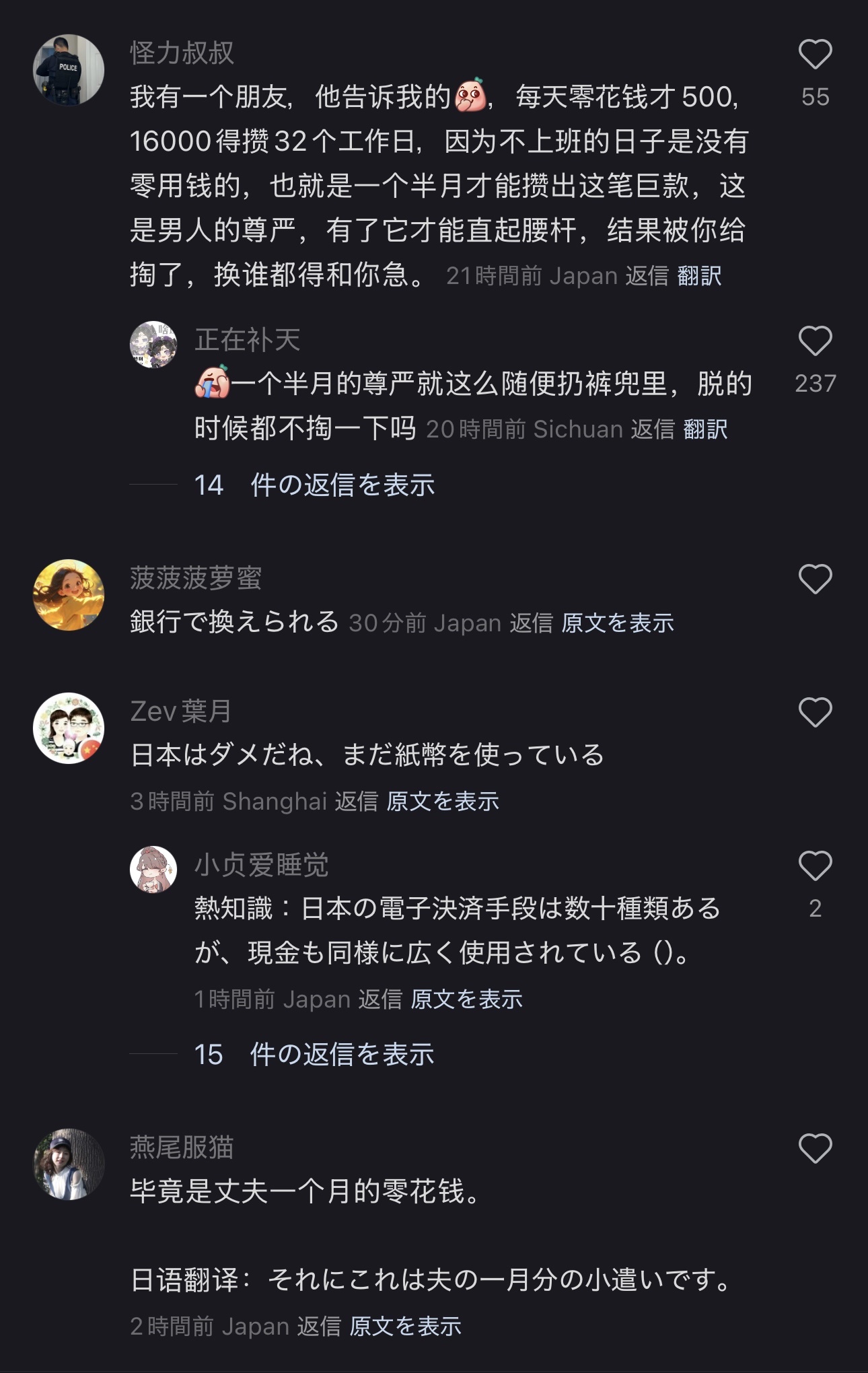
Task: Open 怪力叔叔's profile picture
Action: [x=69, y=70]
